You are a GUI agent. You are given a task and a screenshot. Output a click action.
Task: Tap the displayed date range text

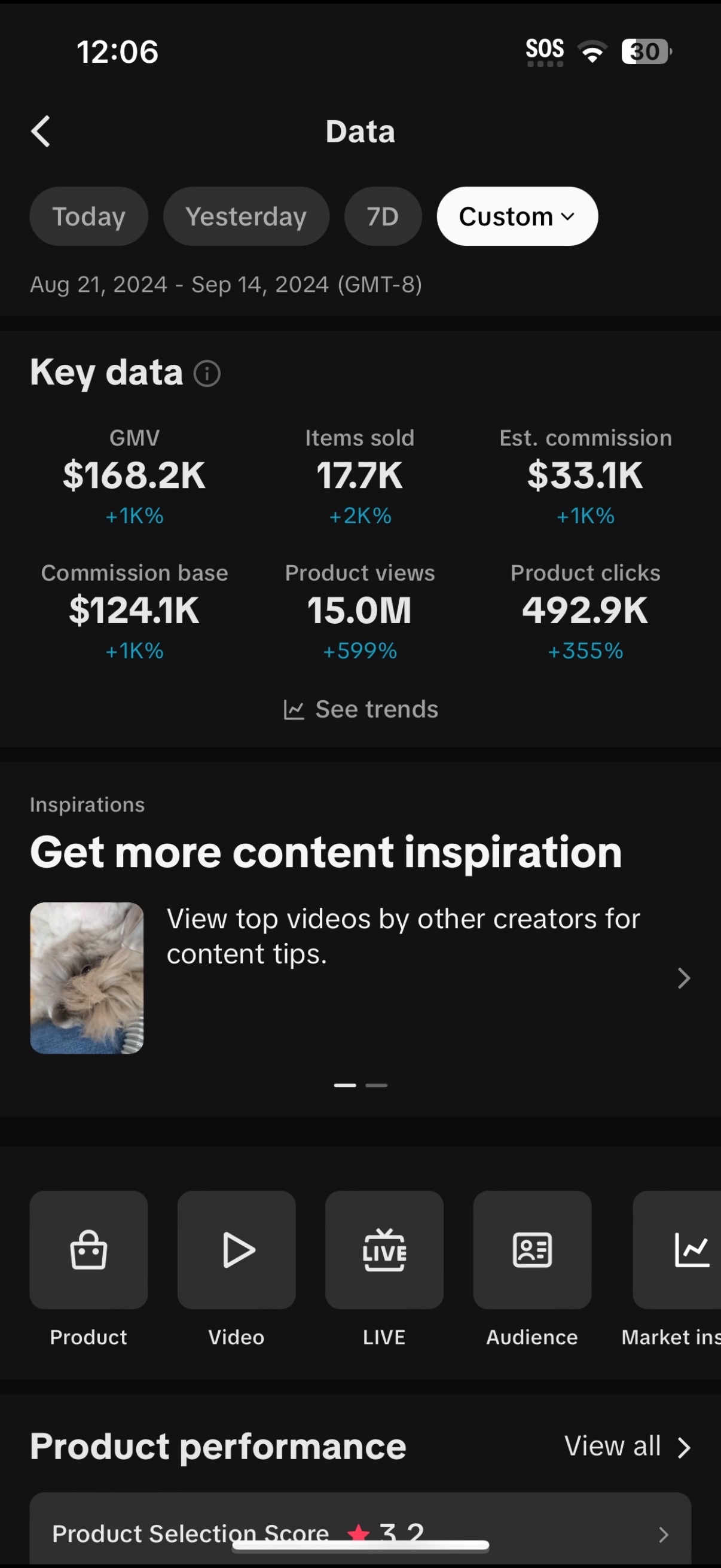click(x=226, y=284)
